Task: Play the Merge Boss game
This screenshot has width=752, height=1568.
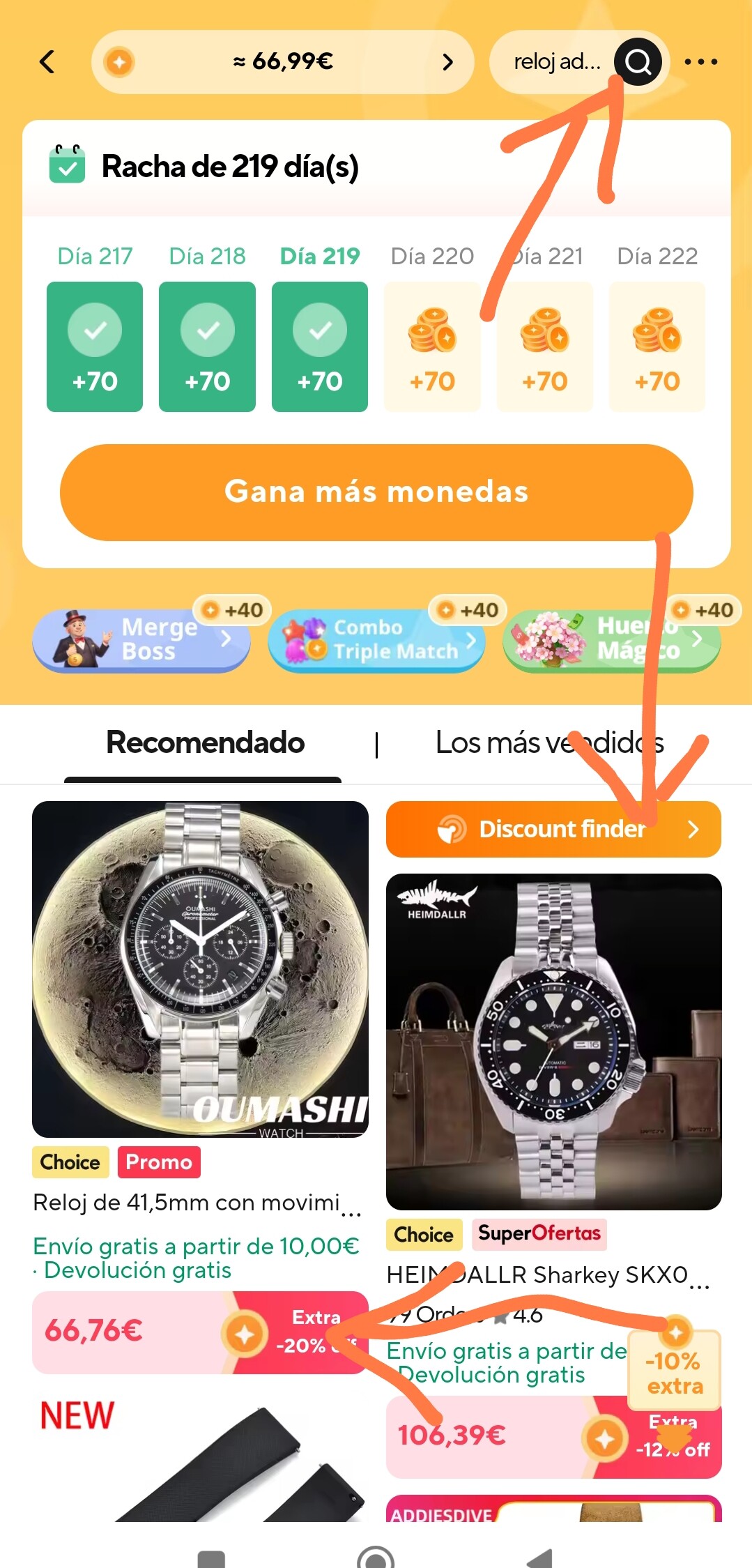Action: (141, 639)
